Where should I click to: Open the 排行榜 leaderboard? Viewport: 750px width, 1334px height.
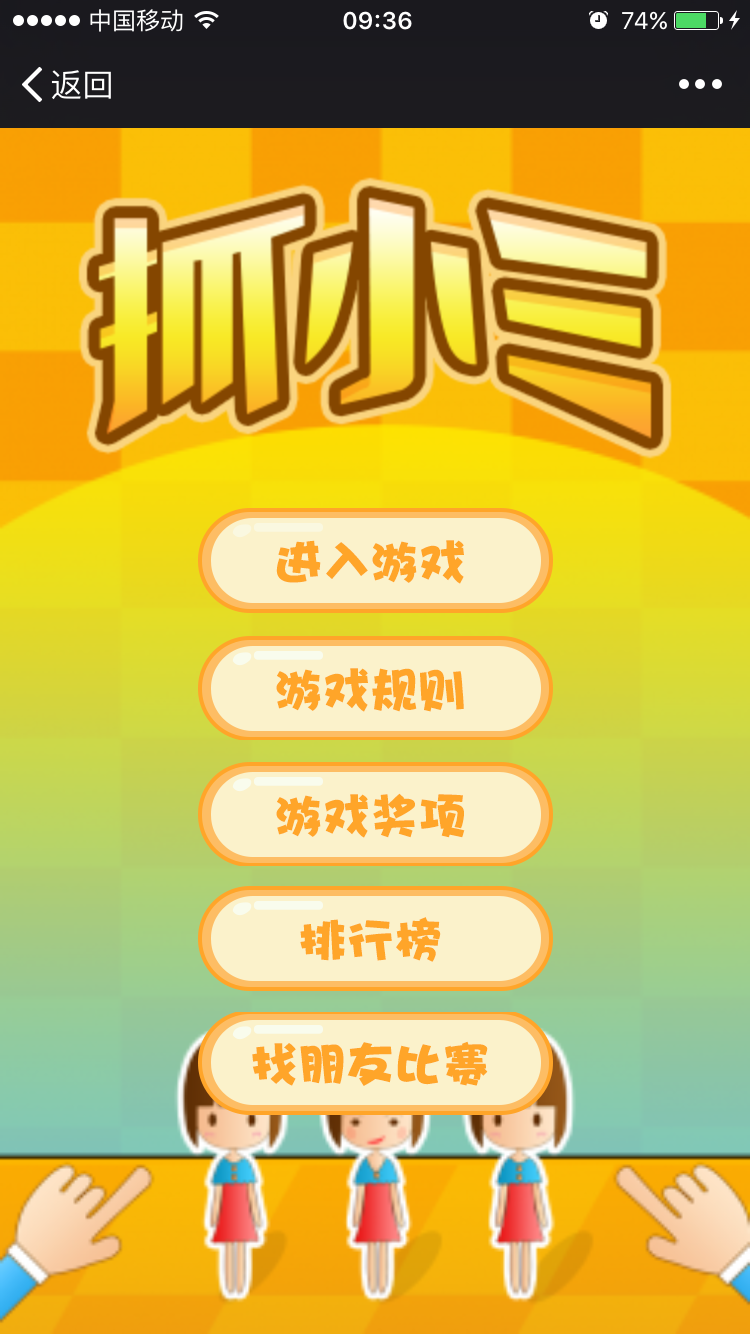pyautogui.click(x=375, y=939)
